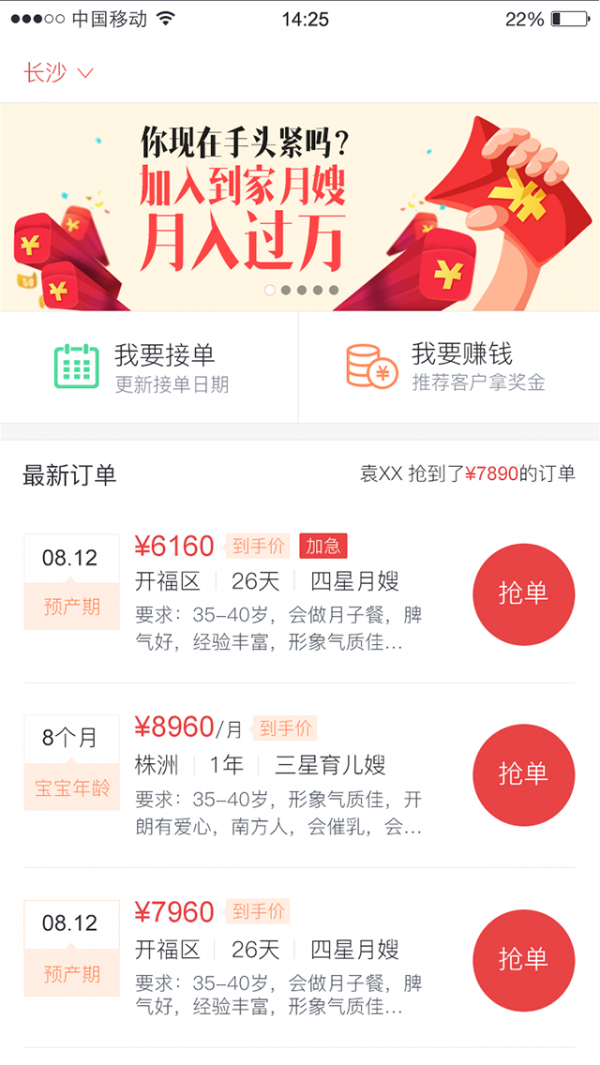View details of the ¥6160 开福区 order

click(270, 594)
